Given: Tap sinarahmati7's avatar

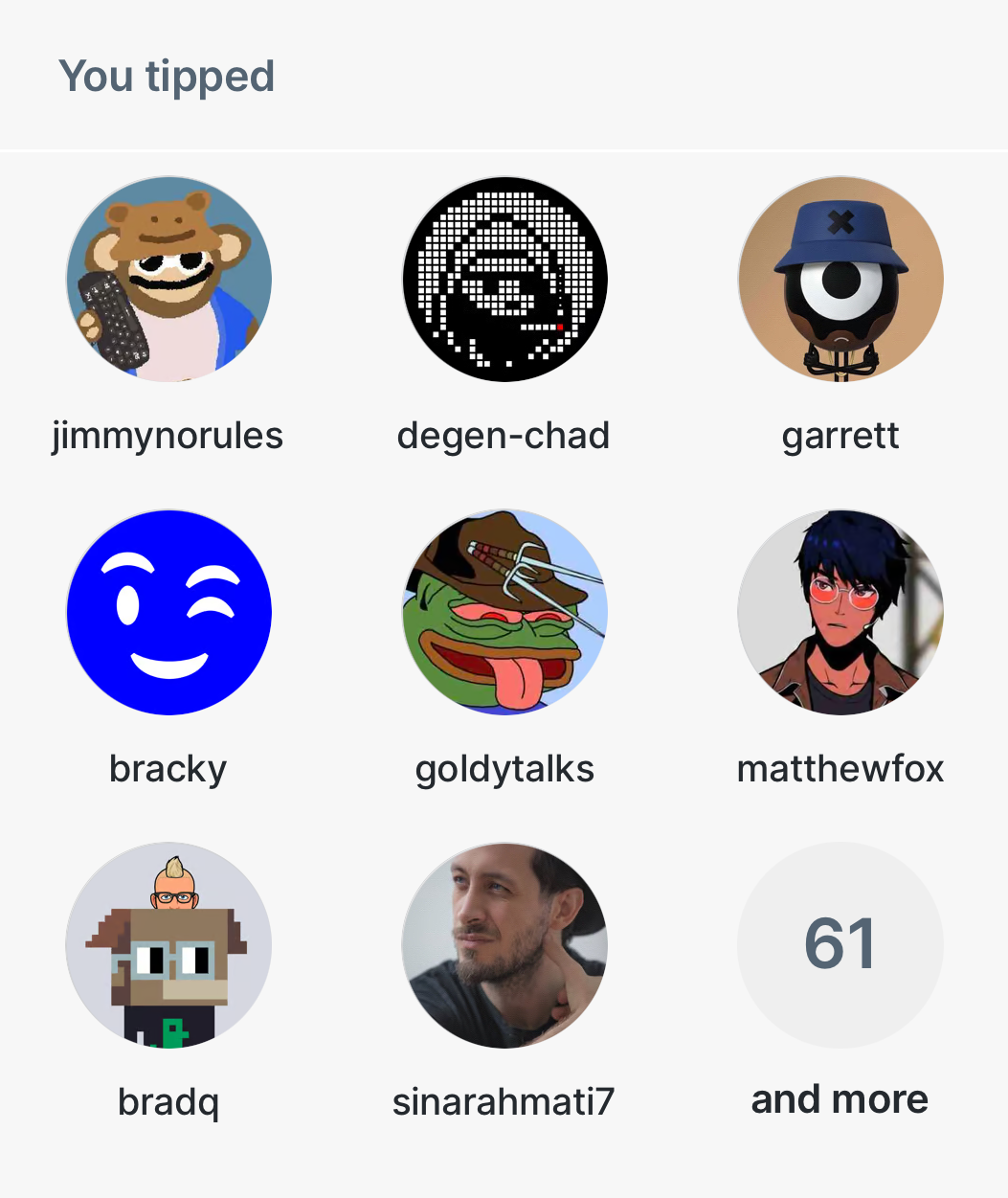Looking at the screenshot, I should pos(504,945).
